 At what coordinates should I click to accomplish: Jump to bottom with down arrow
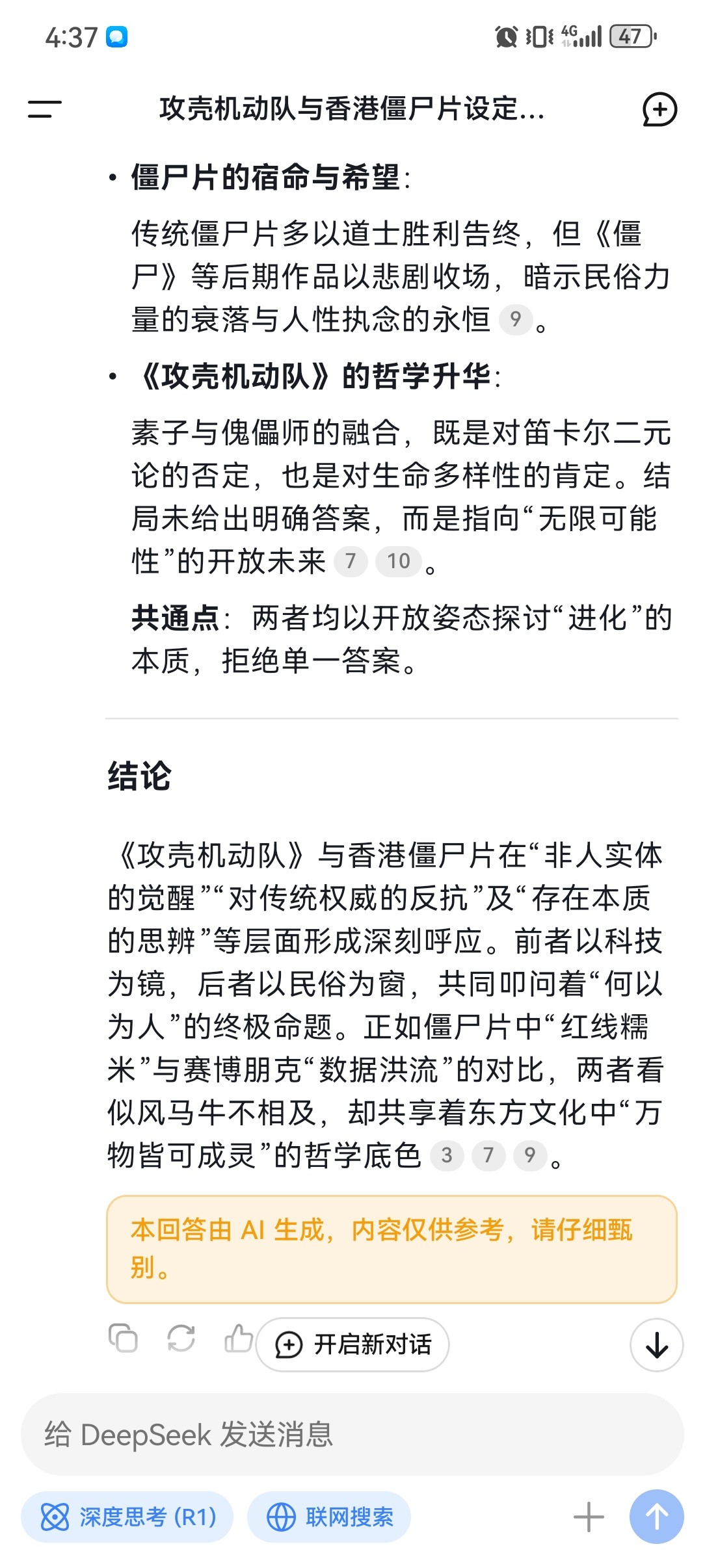pos(656,1344)
